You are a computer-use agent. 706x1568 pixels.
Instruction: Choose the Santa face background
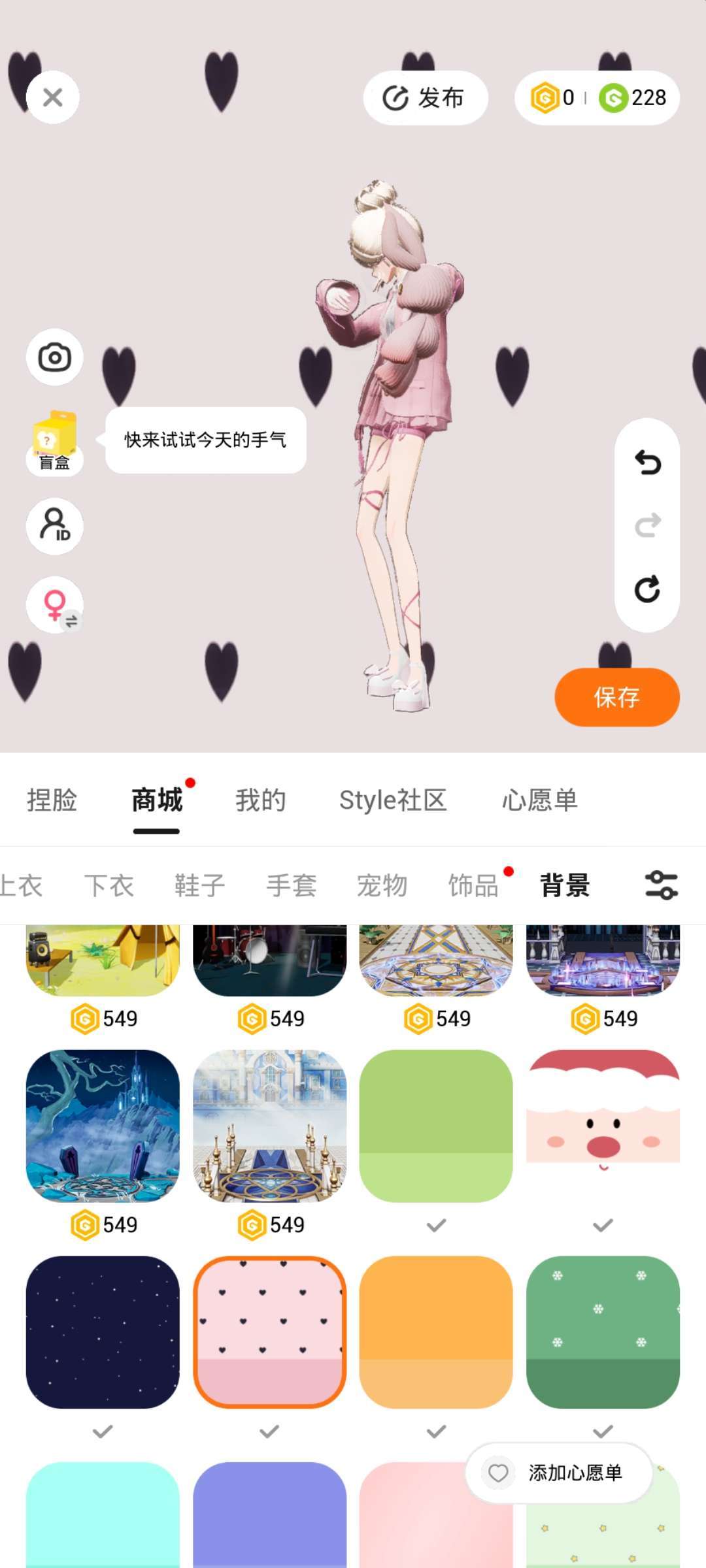coord(603,1125)
